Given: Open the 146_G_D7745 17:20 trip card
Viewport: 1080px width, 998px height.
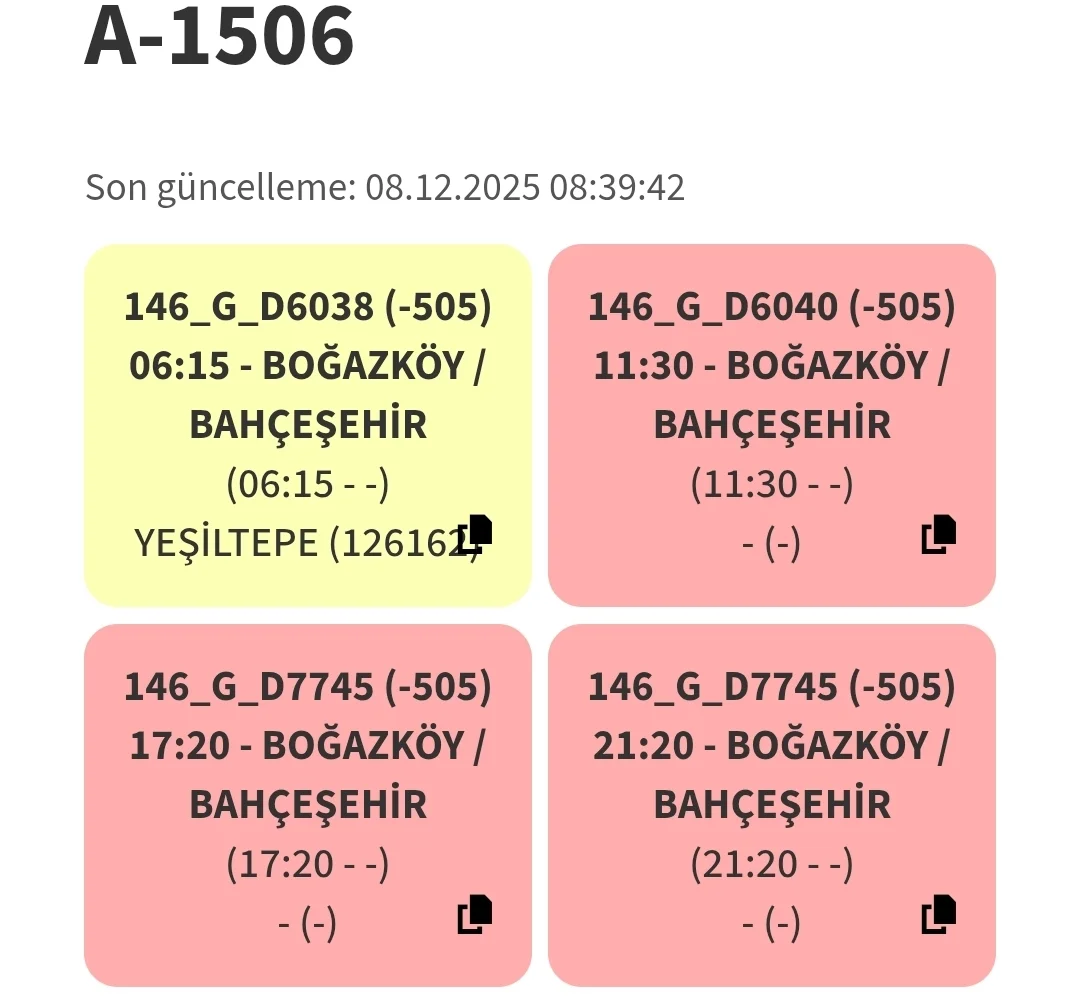Looking at the screenshot, I should pyautogui.click(x=307, y=775).
